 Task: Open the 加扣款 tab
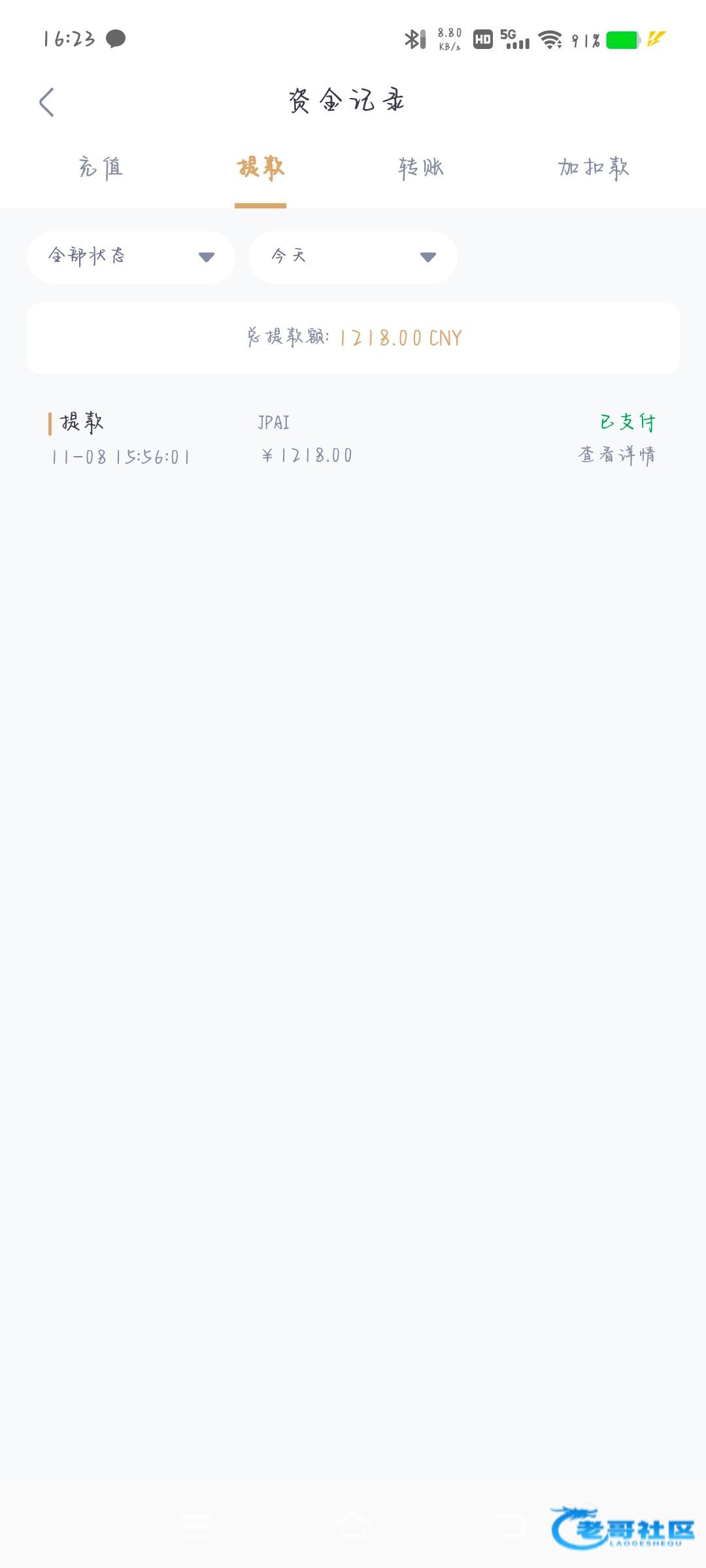click(x=594, y=168)
